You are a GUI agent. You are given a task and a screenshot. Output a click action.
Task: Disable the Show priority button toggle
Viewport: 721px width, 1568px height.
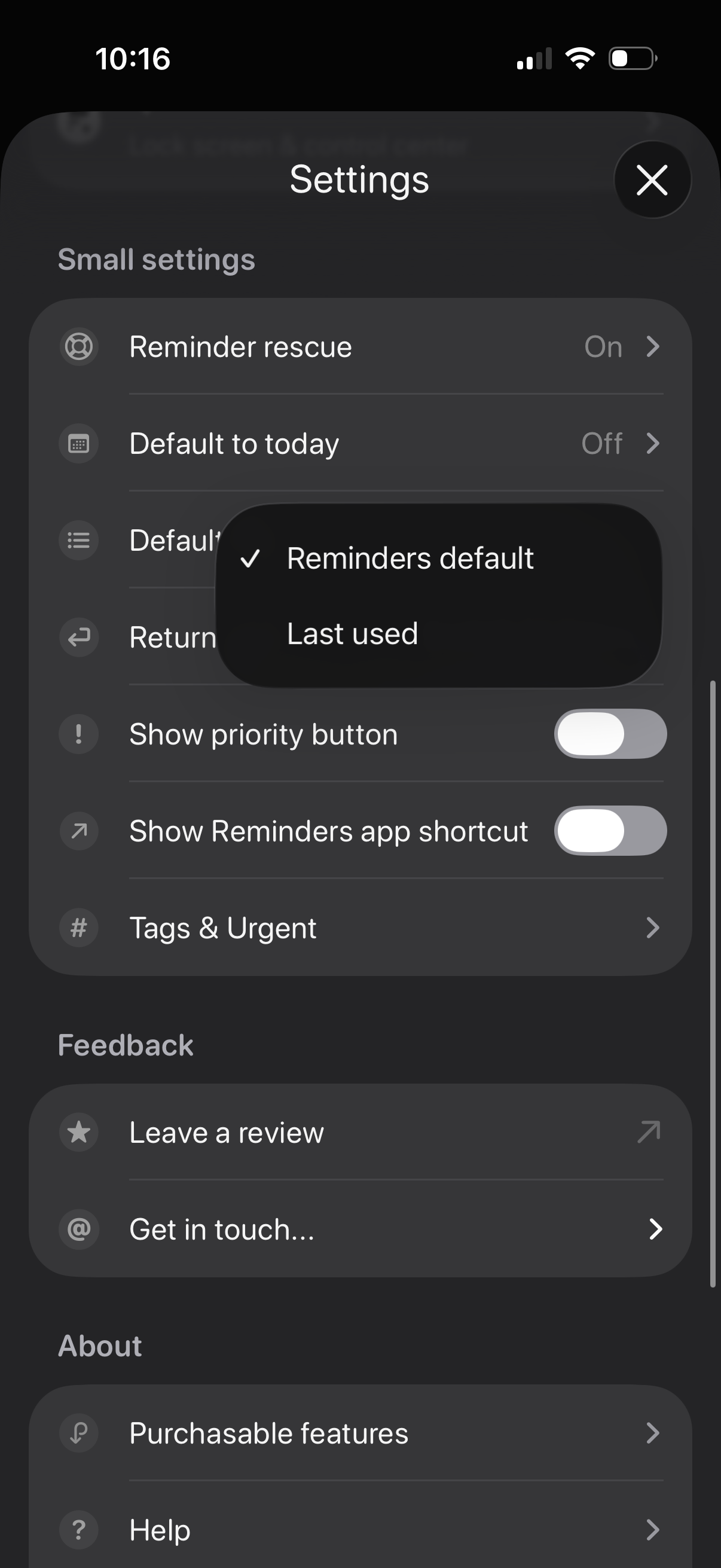(610, 734)
